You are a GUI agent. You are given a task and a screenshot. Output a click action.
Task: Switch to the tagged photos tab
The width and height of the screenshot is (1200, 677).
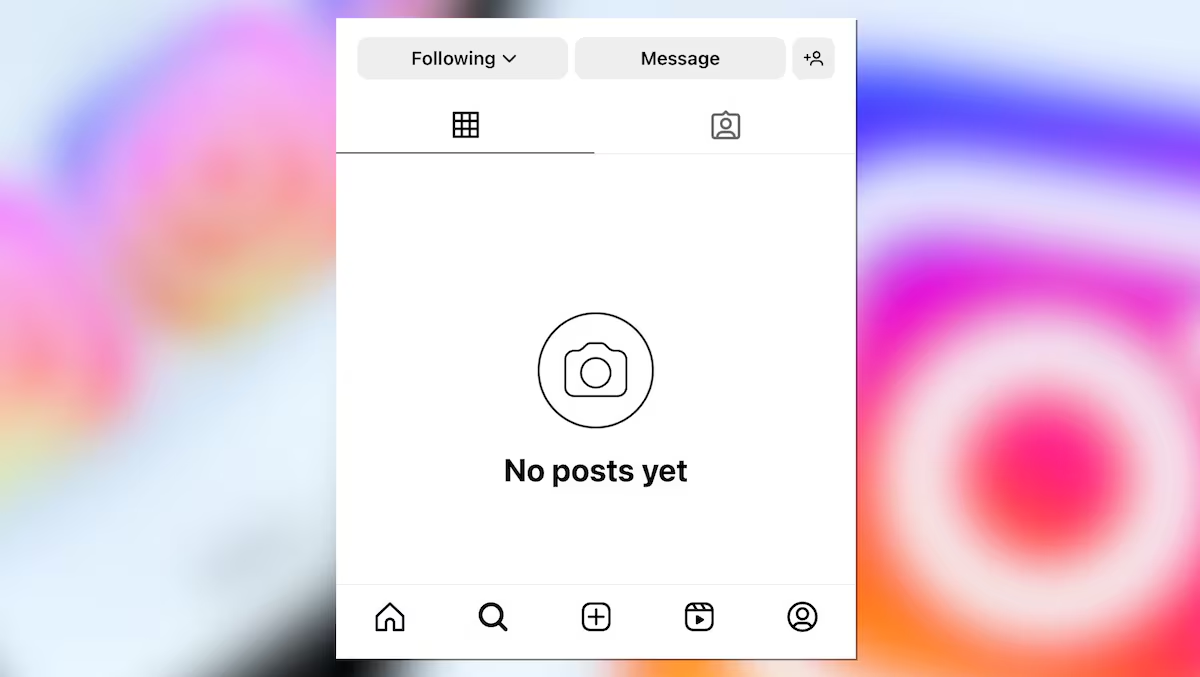click(725, 126)
